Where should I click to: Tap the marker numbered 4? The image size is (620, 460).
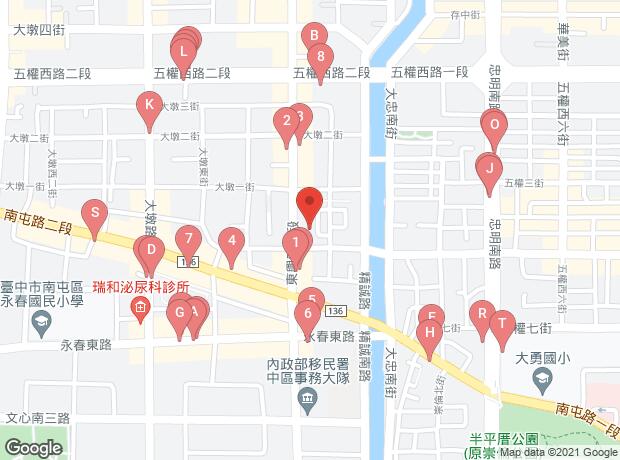click(232, 241)
